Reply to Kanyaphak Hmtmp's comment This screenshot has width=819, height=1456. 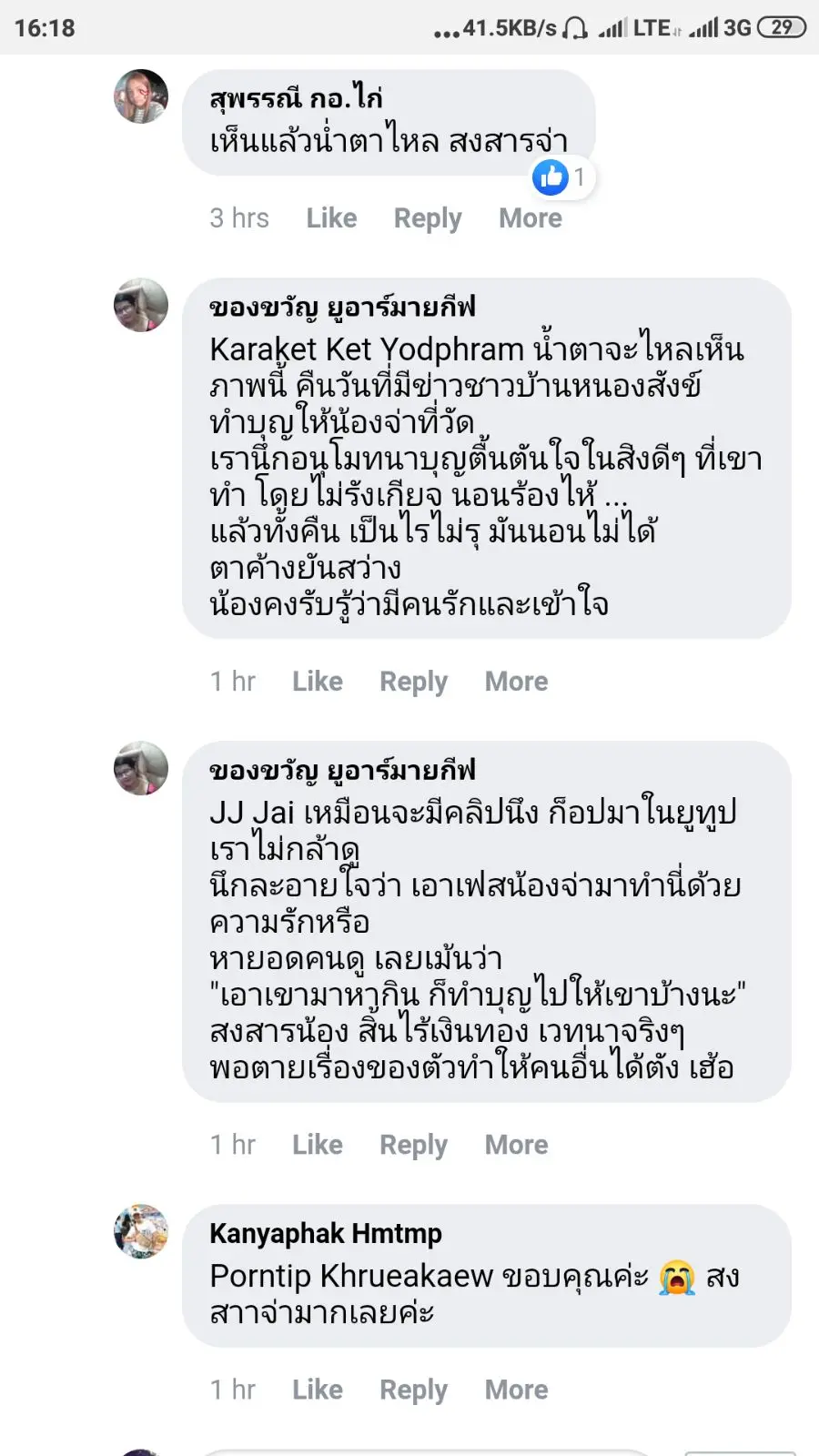pos(413,1390)
